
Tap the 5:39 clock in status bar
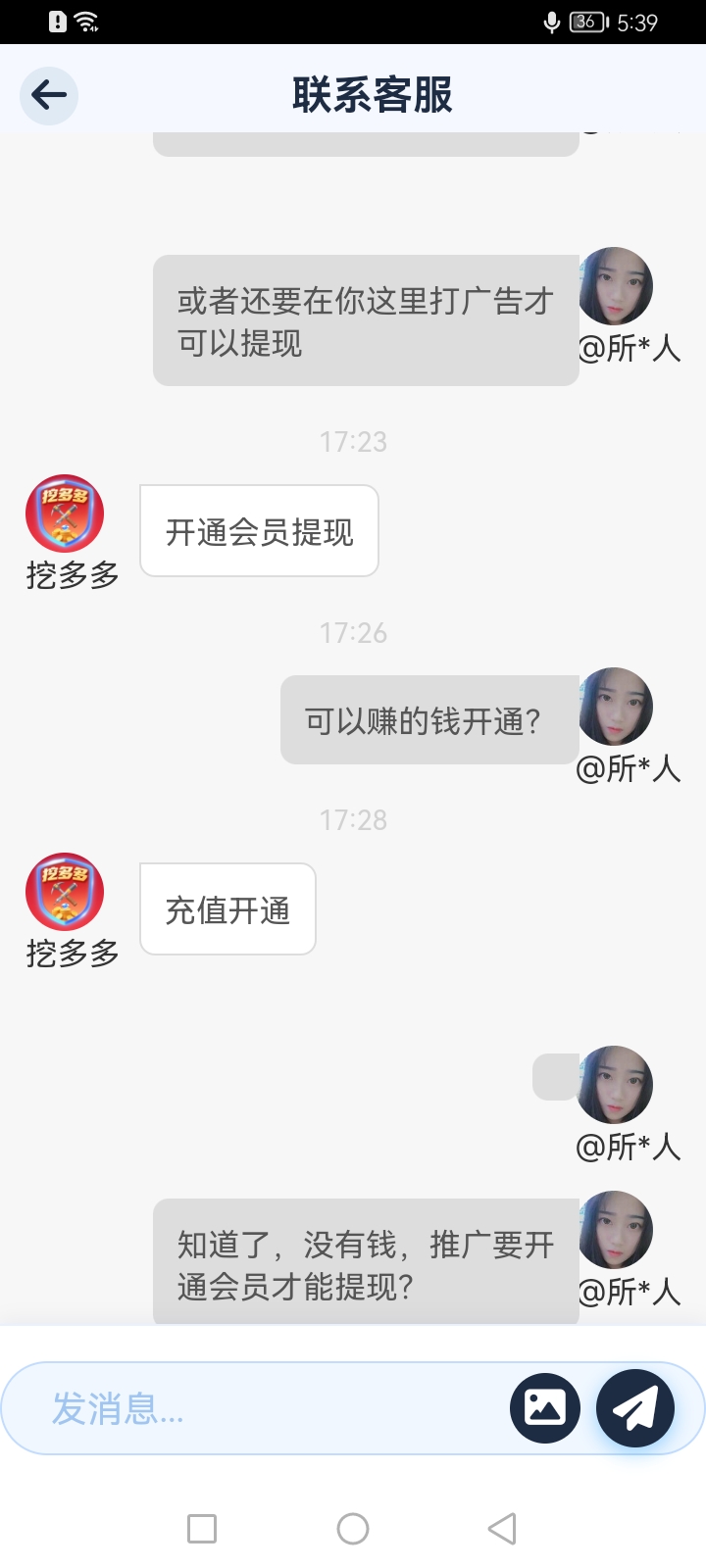tap(636, 22)
